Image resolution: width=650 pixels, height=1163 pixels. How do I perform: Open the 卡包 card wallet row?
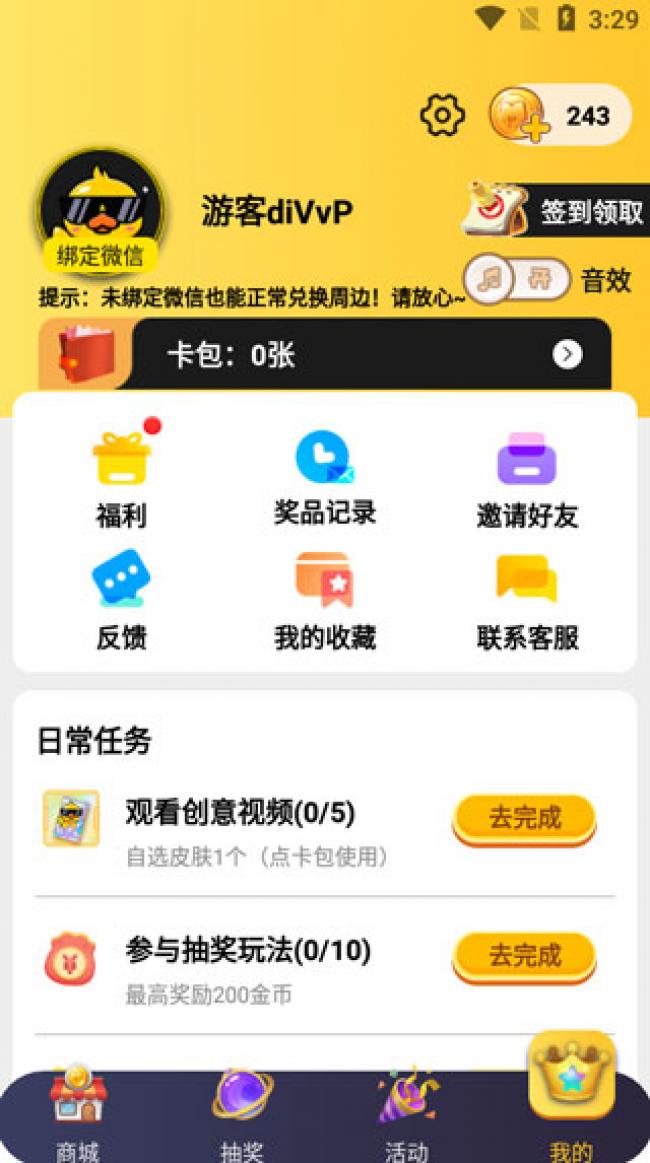coord(325,354)
